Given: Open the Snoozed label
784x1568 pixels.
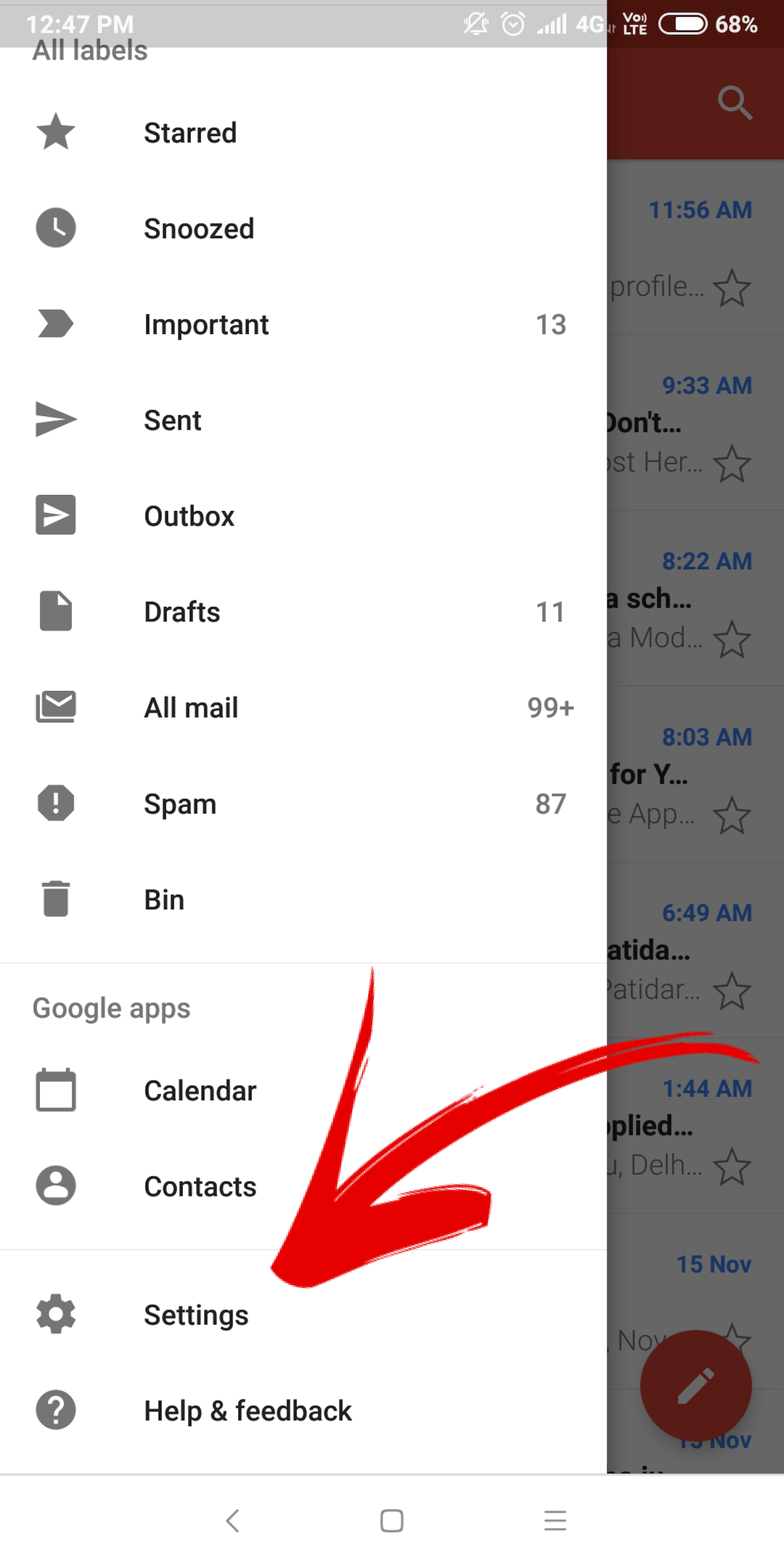Looking at the screenshot, I should point(303,229).
